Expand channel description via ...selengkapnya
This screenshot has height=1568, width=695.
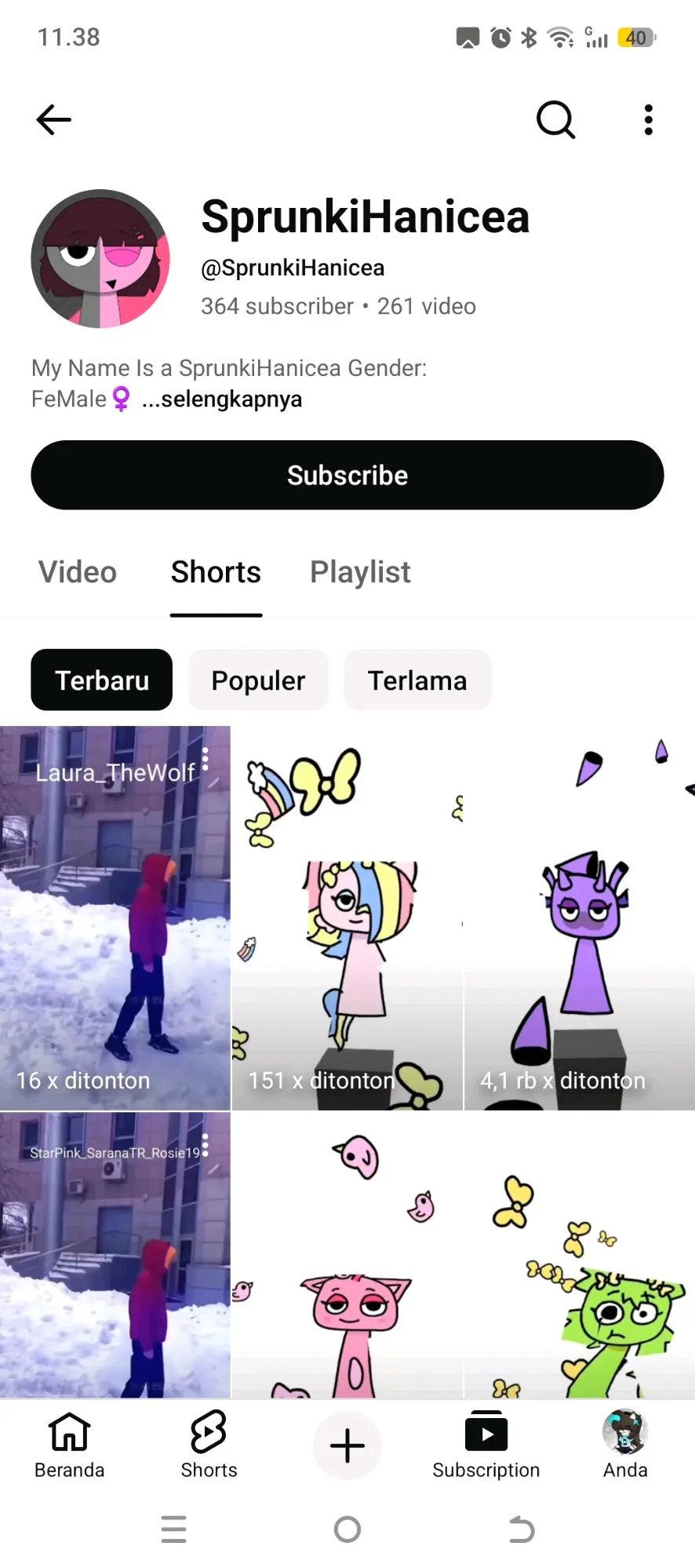click(x=222, y=399)
